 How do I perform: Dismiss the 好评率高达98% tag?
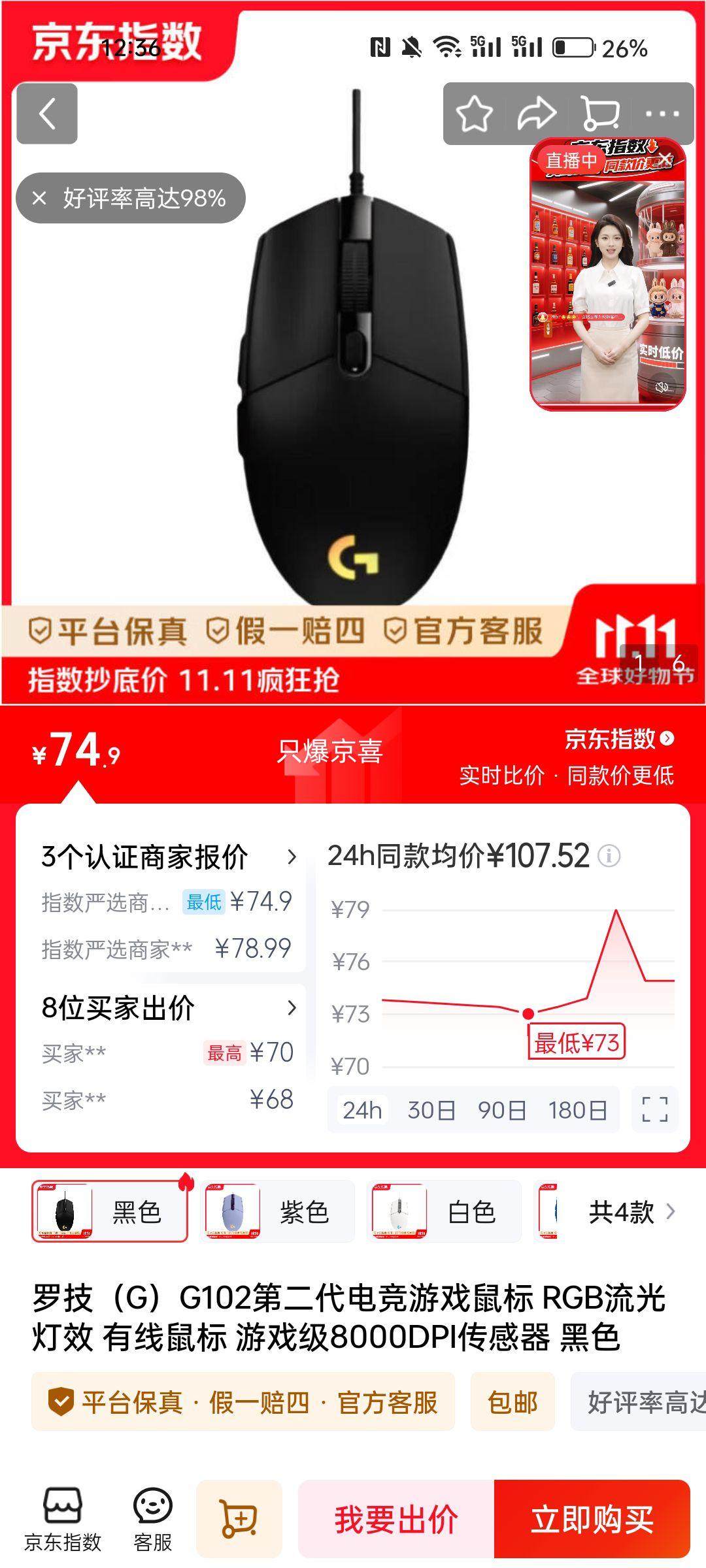pos(39,198)
